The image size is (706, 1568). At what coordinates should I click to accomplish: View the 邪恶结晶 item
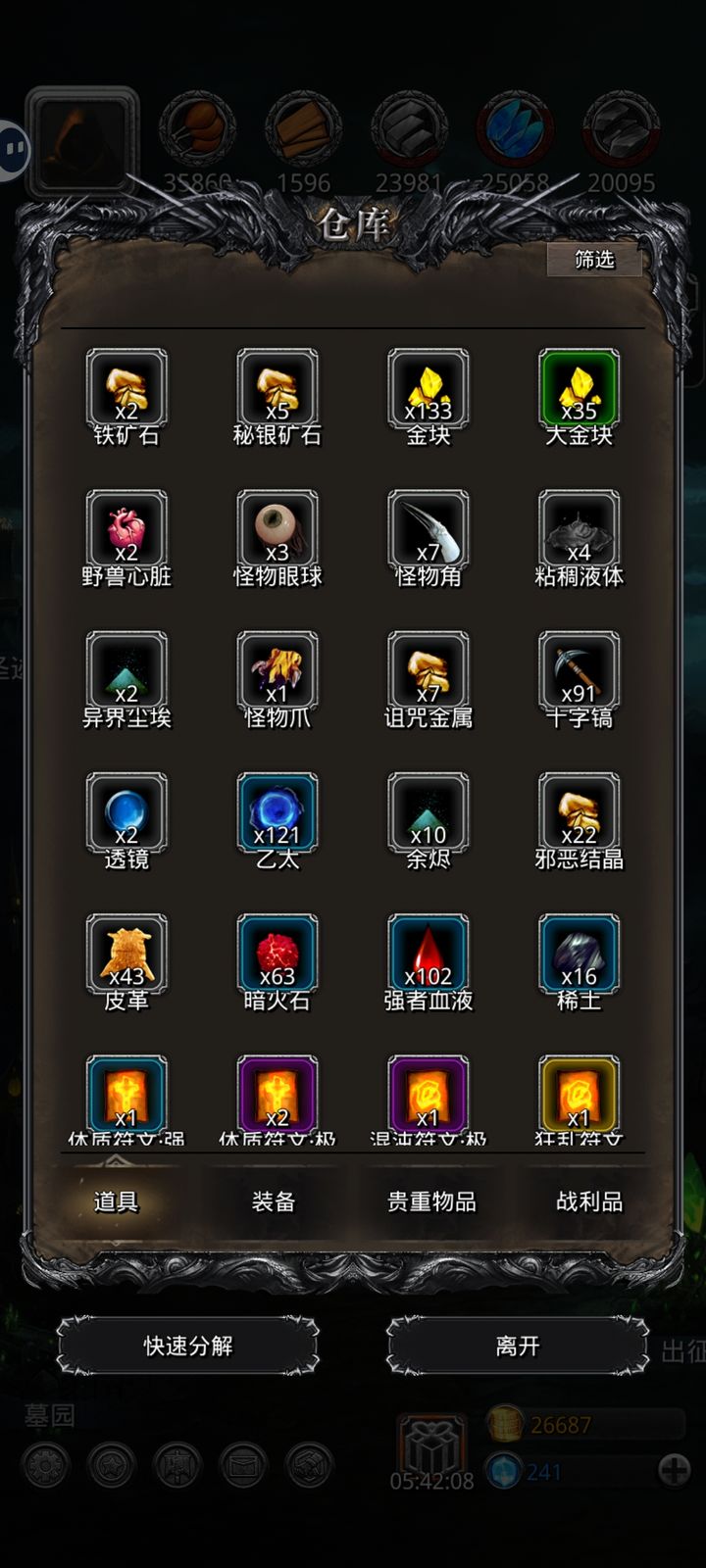click(579, 812)
